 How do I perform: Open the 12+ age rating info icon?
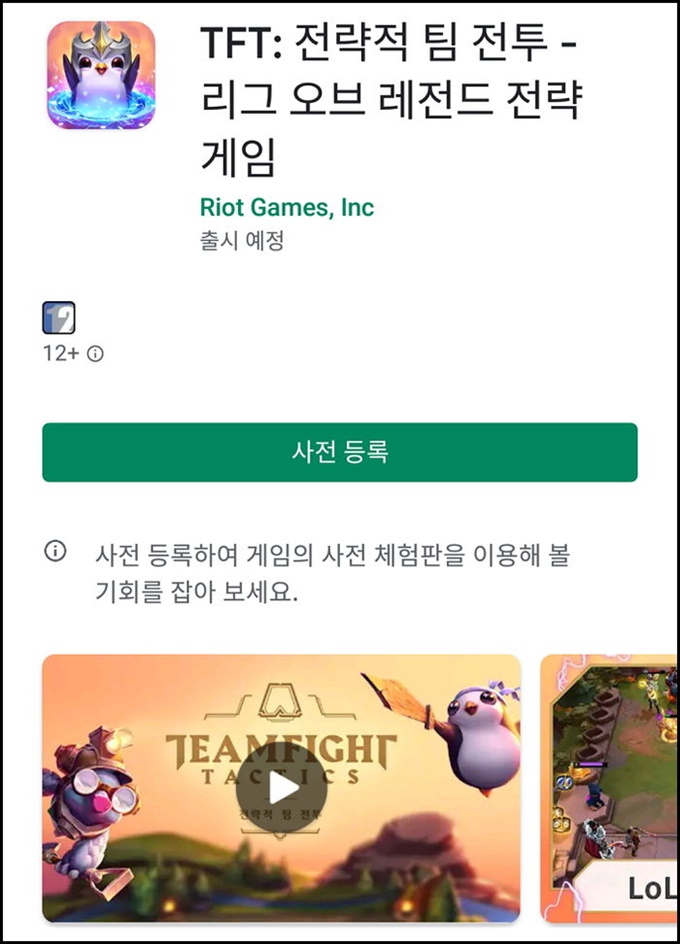coord(96,354)
